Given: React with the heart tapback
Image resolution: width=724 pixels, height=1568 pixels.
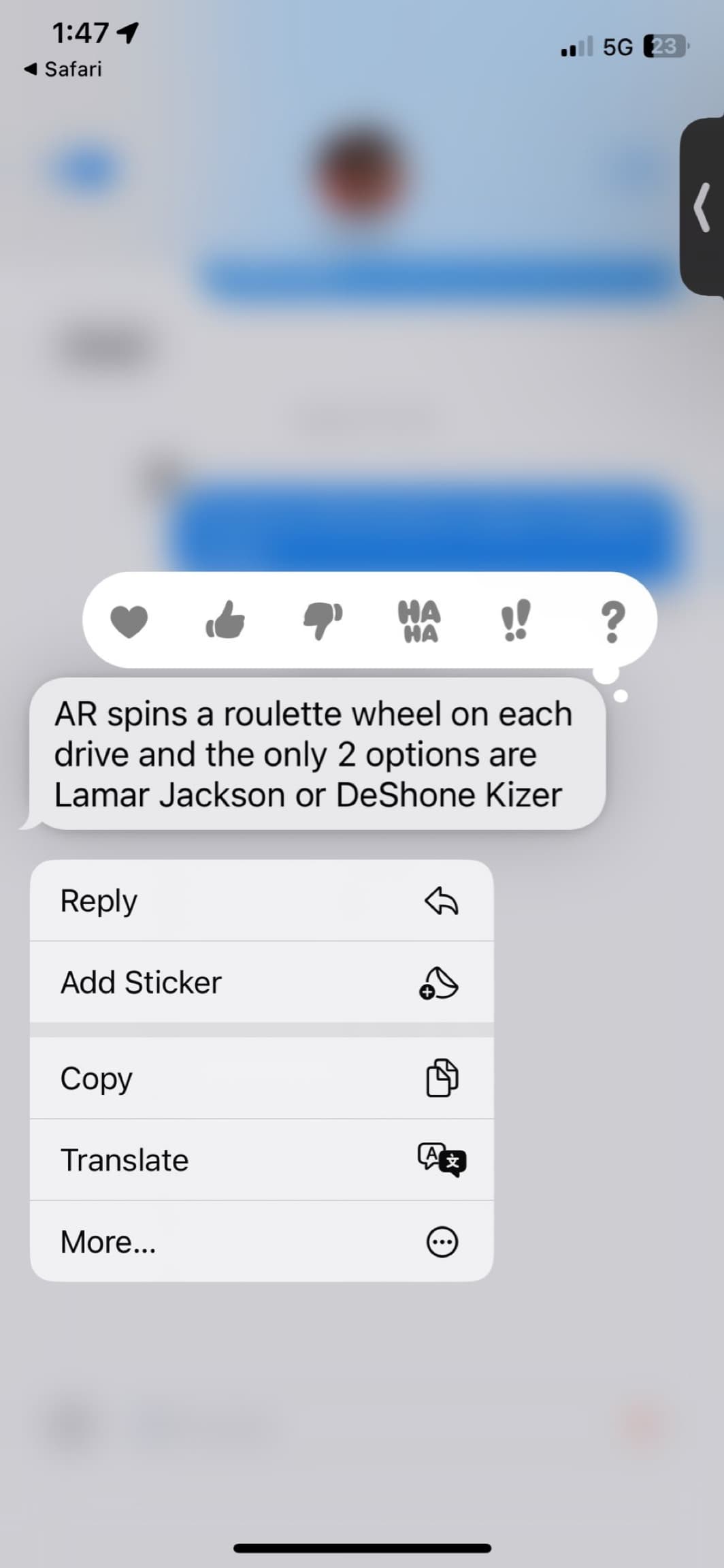Looking at the screenshot, I should [129, 621].
